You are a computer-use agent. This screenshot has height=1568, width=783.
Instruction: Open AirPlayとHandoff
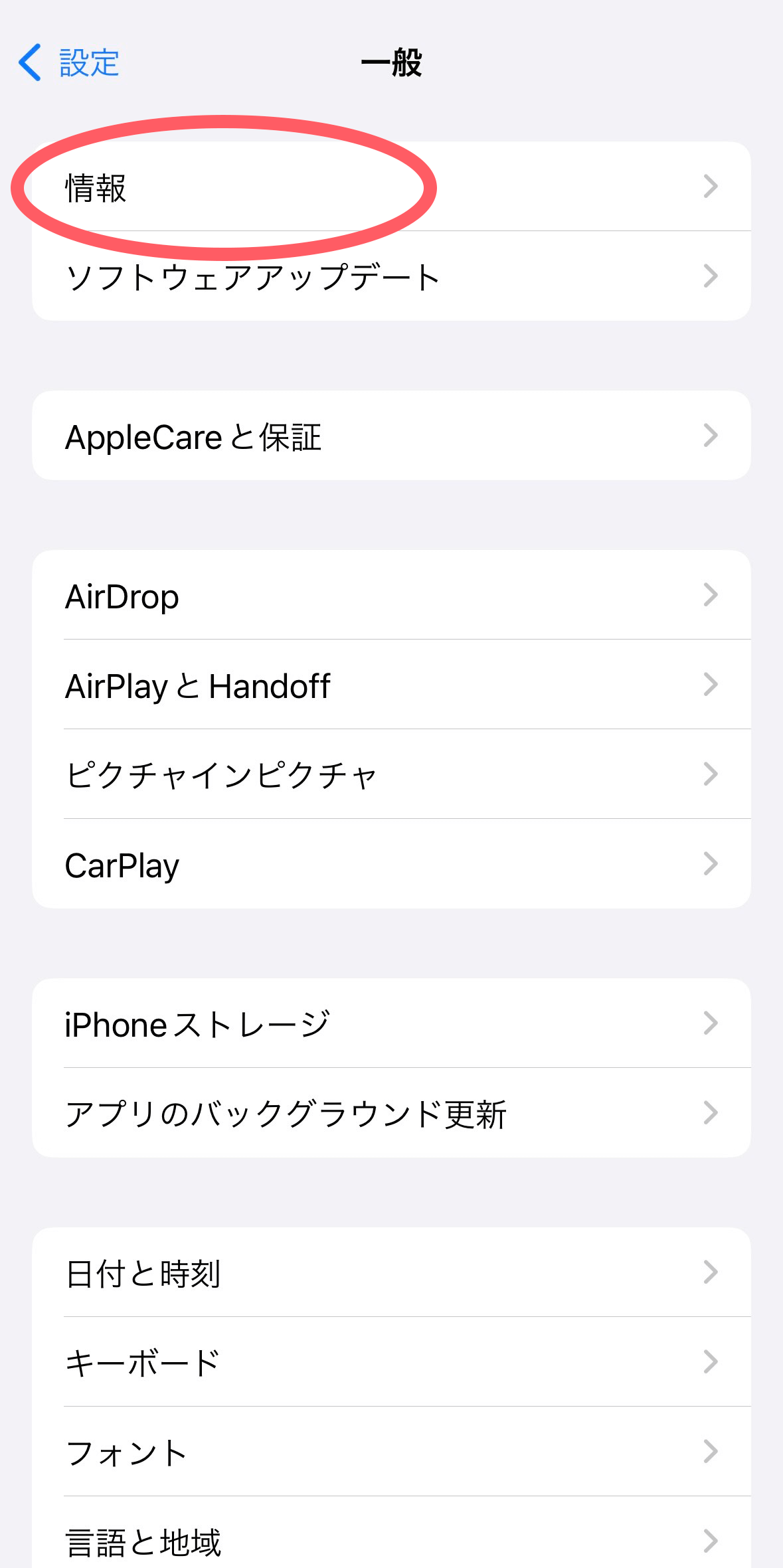(x=391, y=685)
